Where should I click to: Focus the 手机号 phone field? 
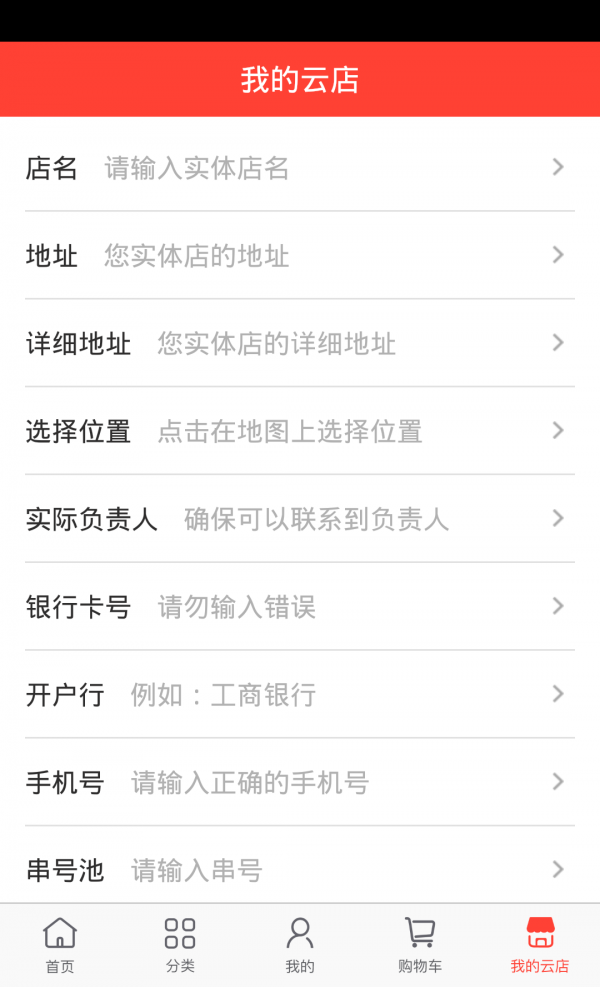point(300,782)
